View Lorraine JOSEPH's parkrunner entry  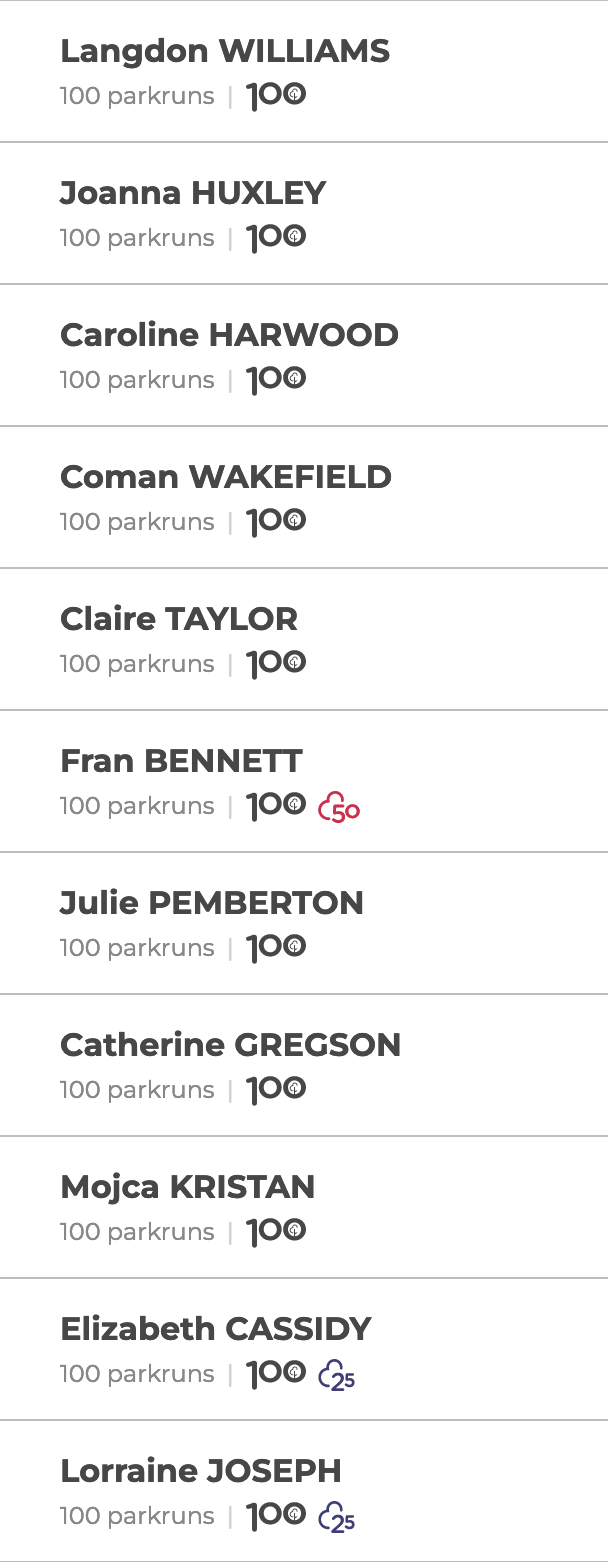click(201, 1471)
